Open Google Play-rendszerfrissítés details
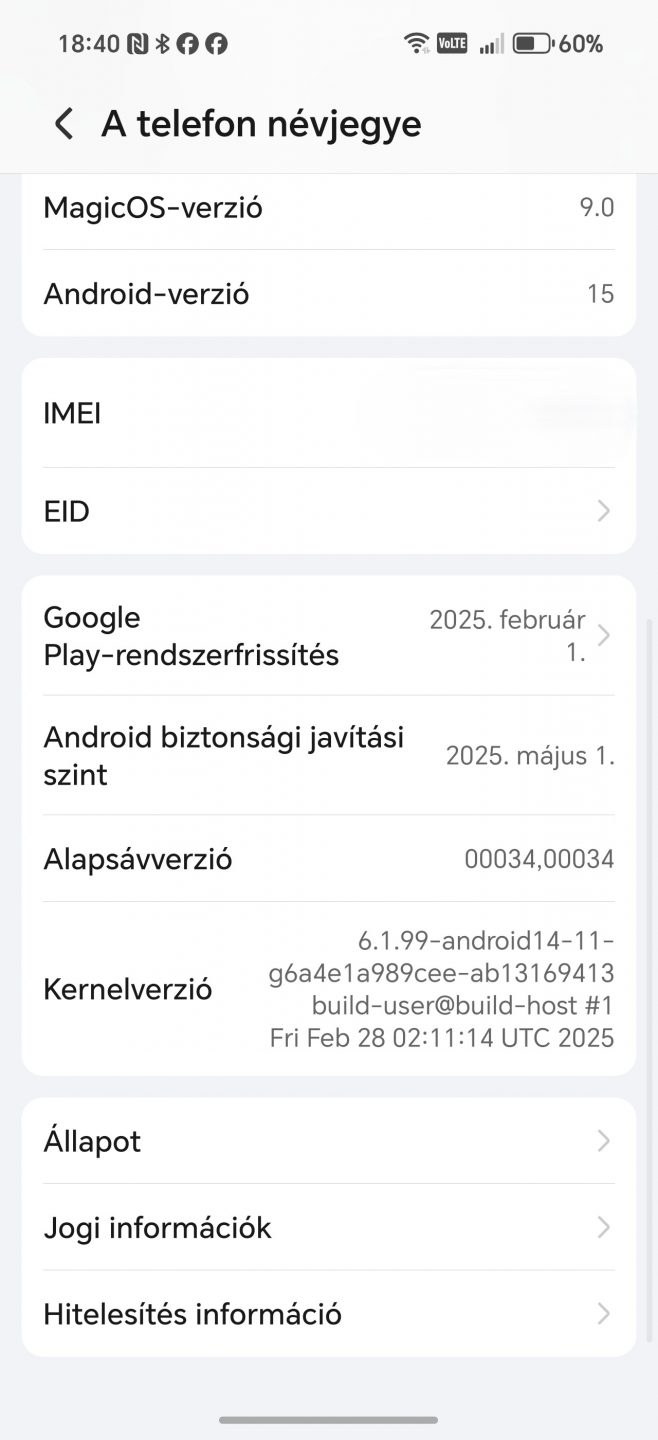Image resolution: width=658 pixels, height=1440 pixels. 329,636
